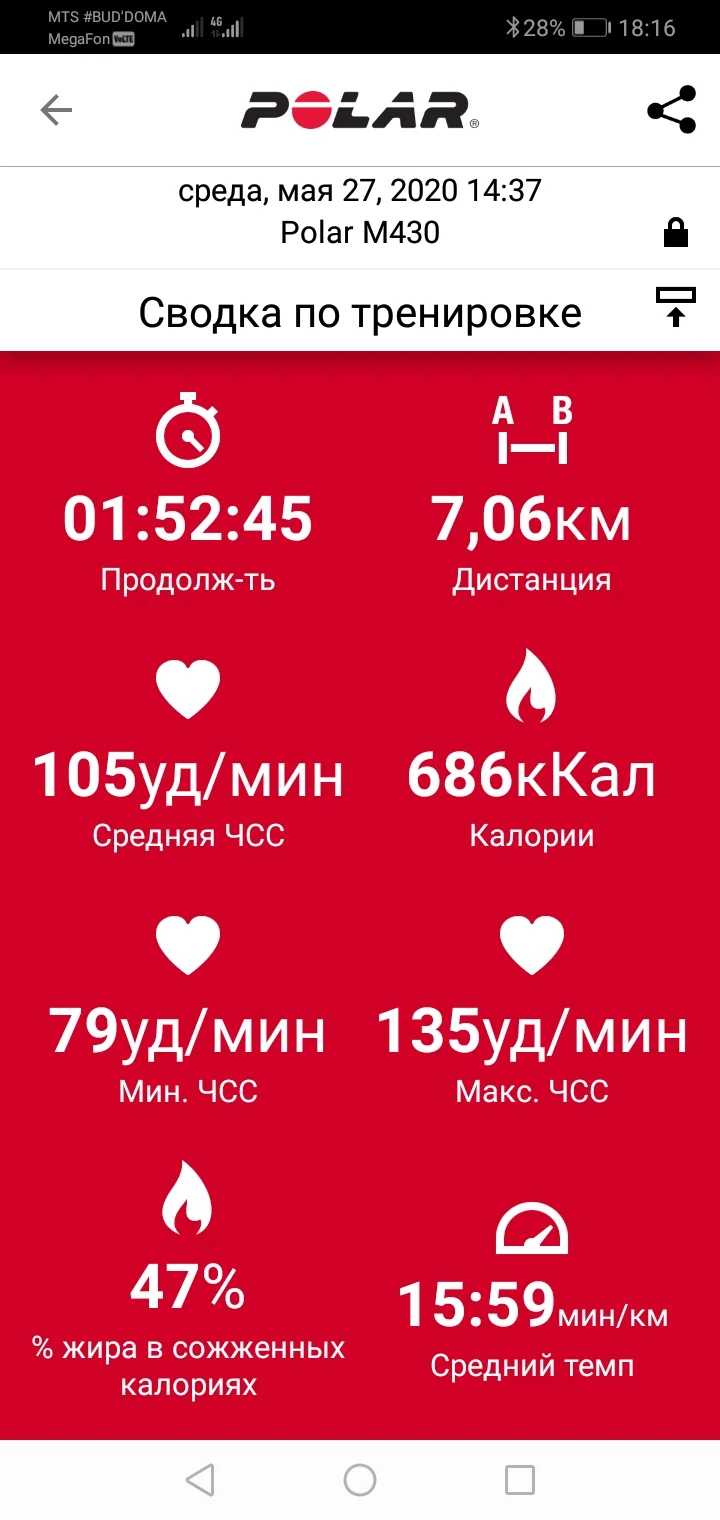Open recent apps from navigation bar
The image size is (720, 1520).
tap(520, 1479)
